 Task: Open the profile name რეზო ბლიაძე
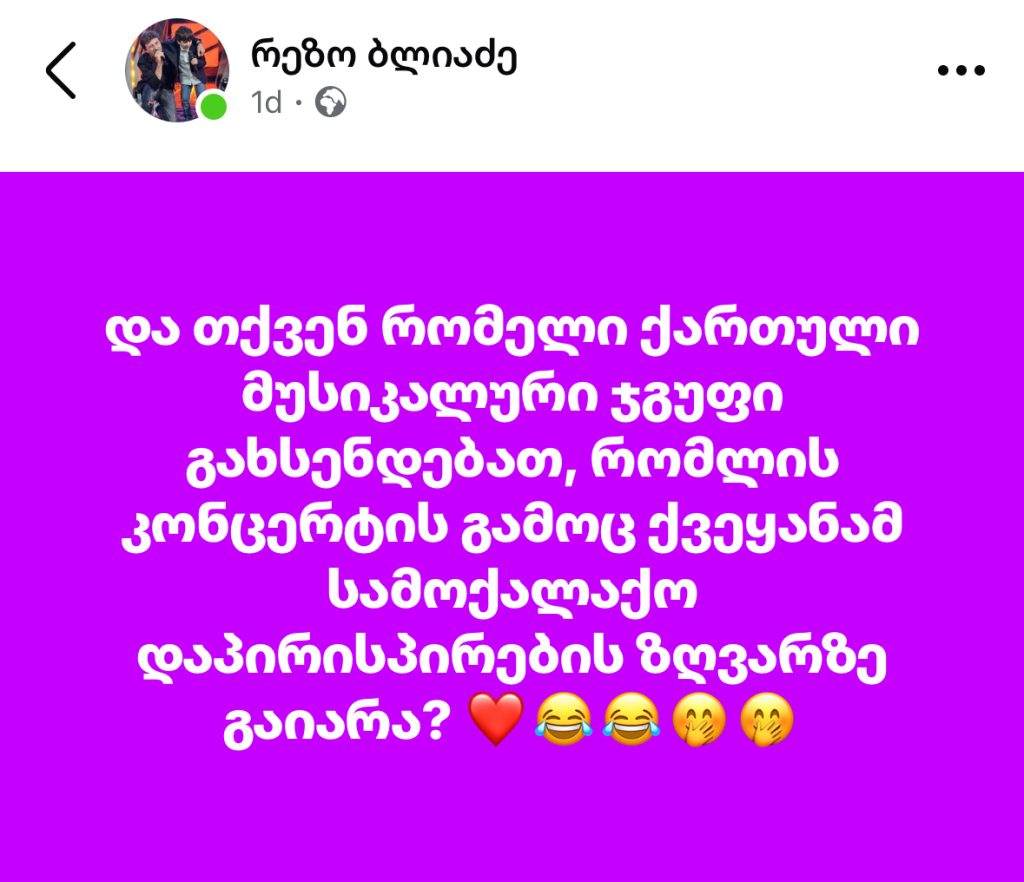pyautogui.click(x=383, y=58)
